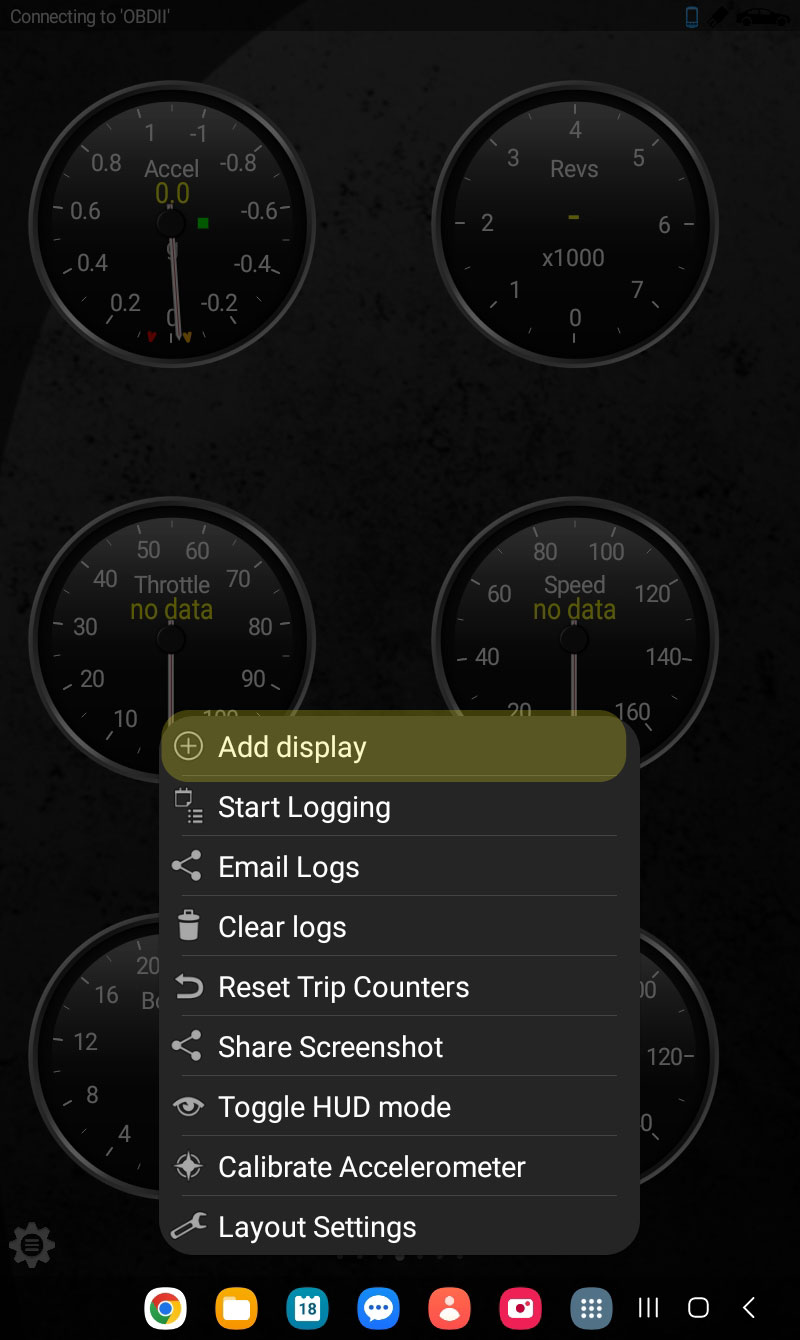Open the settings gear icon
This screenshot has height=1340, width=800.
click(31, 1245)
